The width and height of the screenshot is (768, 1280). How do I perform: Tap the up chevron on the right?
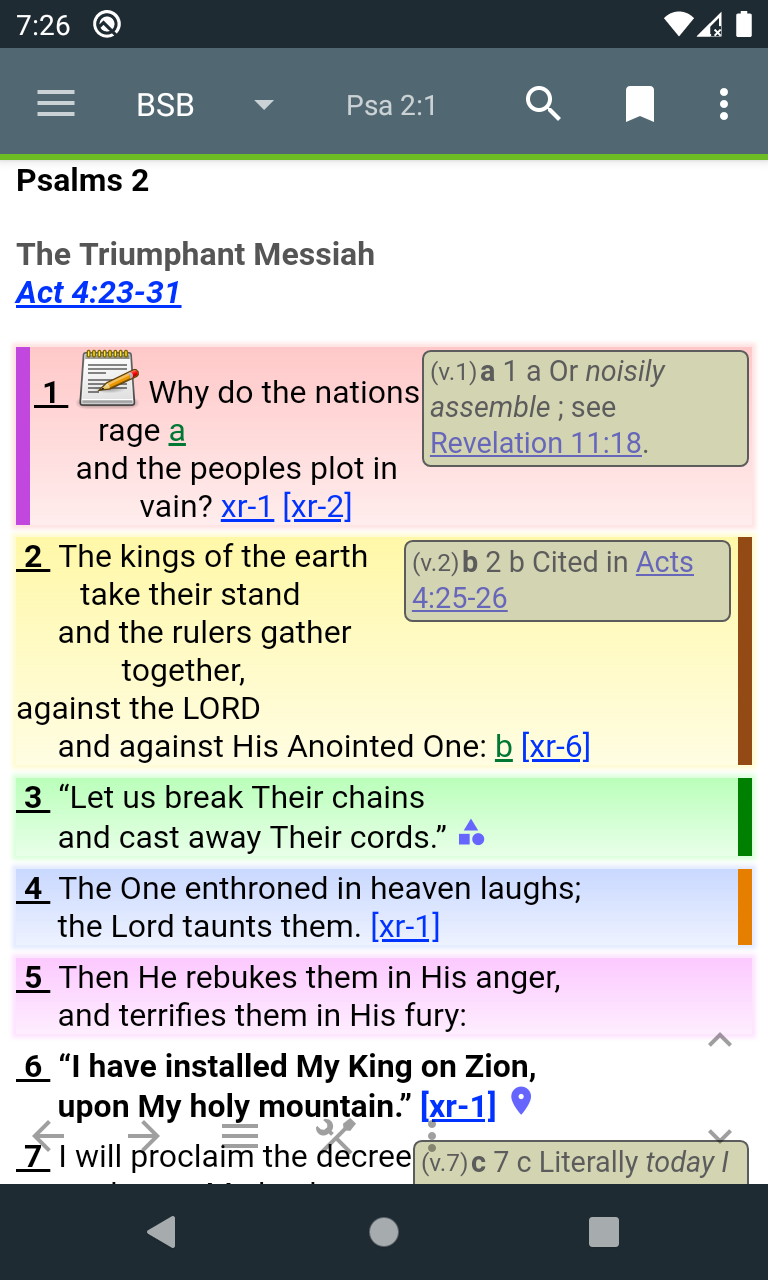click(x=720, y=1041)
